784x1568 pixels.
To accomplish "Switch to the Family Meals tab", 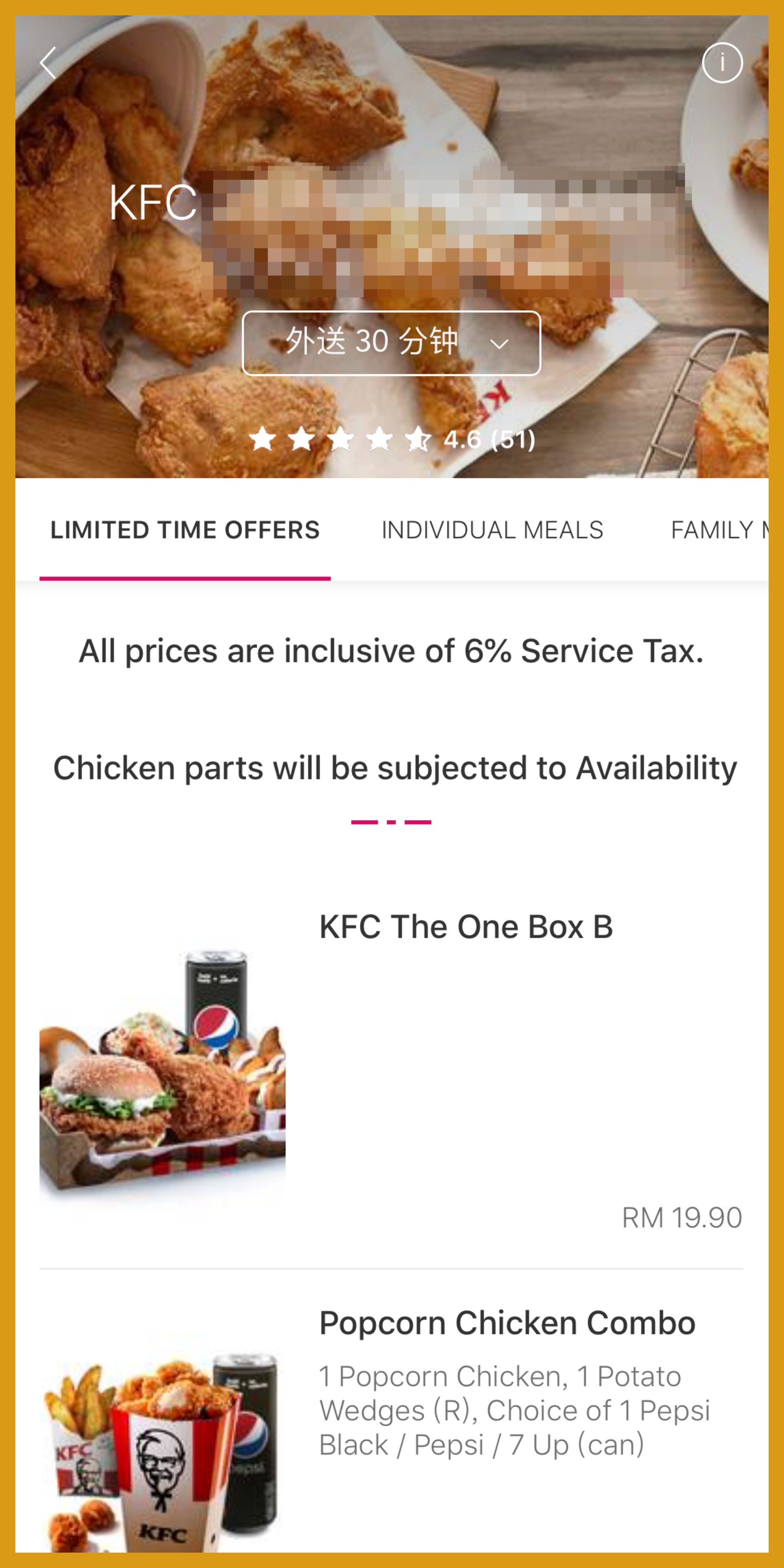I will pyautogui.click(x=718, y=530).
